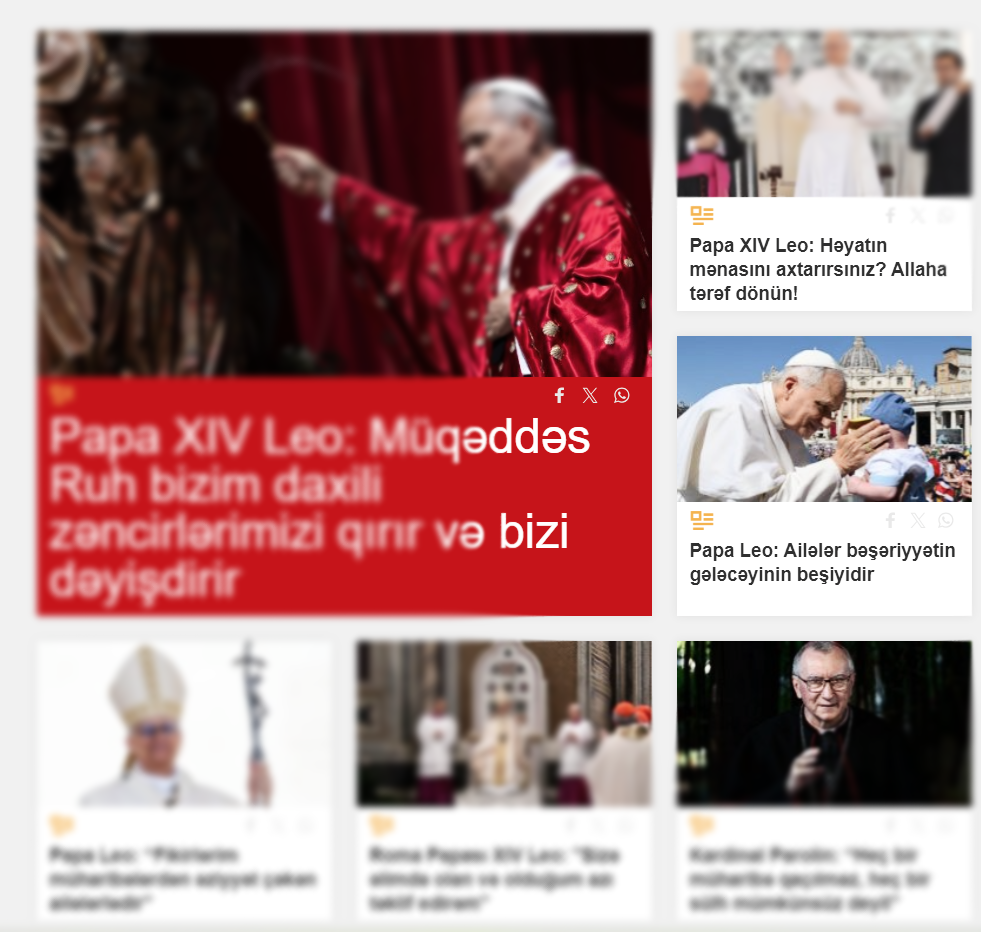The height and width of the screenshot is (932, 981).
Task: Share the featured article via WhatsApp
Action: (622, 395)
